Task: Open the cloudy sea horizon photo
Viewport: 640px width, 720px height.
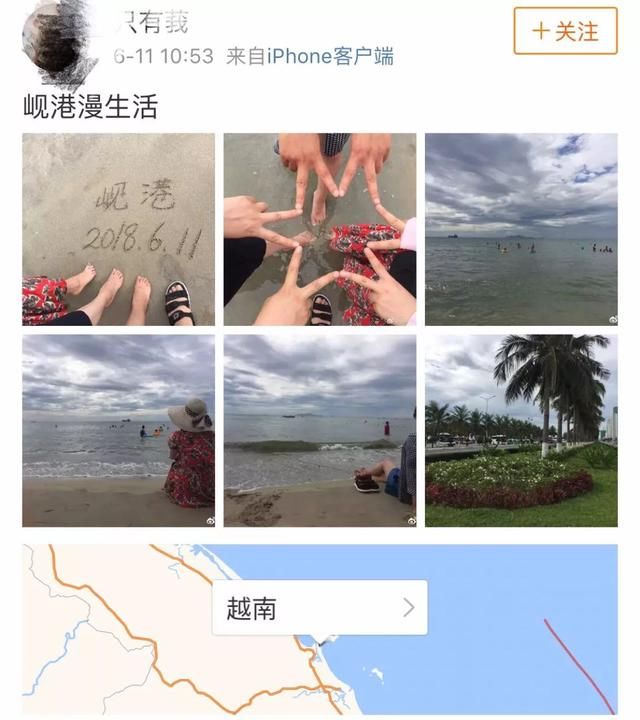Action: pos(521,229)
